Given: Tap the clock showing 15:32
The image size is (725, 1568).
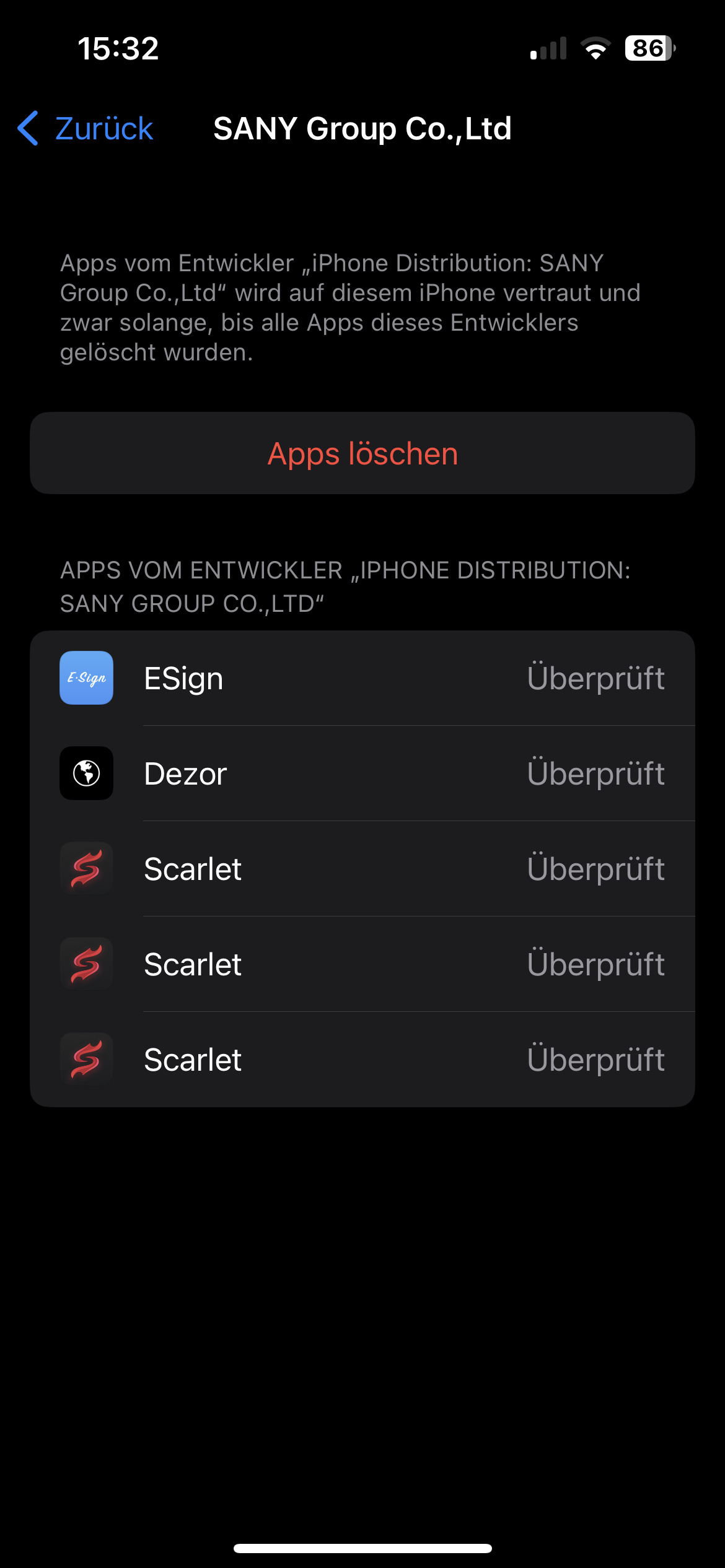Looking at the screenshot, I should pyautogui.click(x=118, y=48).
